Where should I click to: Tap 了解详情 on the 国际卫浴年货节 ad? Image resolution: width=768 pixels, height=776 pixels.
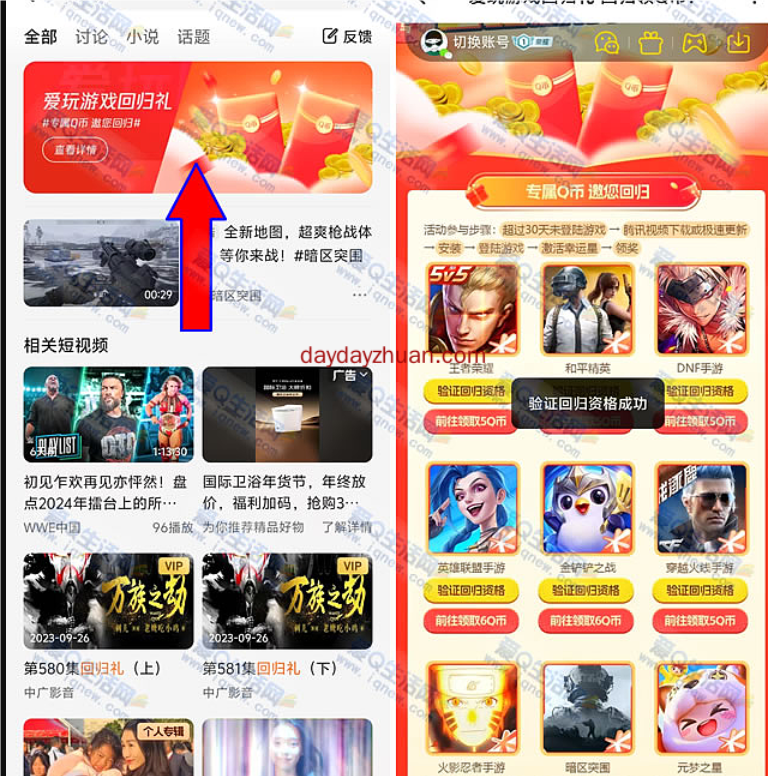[346, 527]
